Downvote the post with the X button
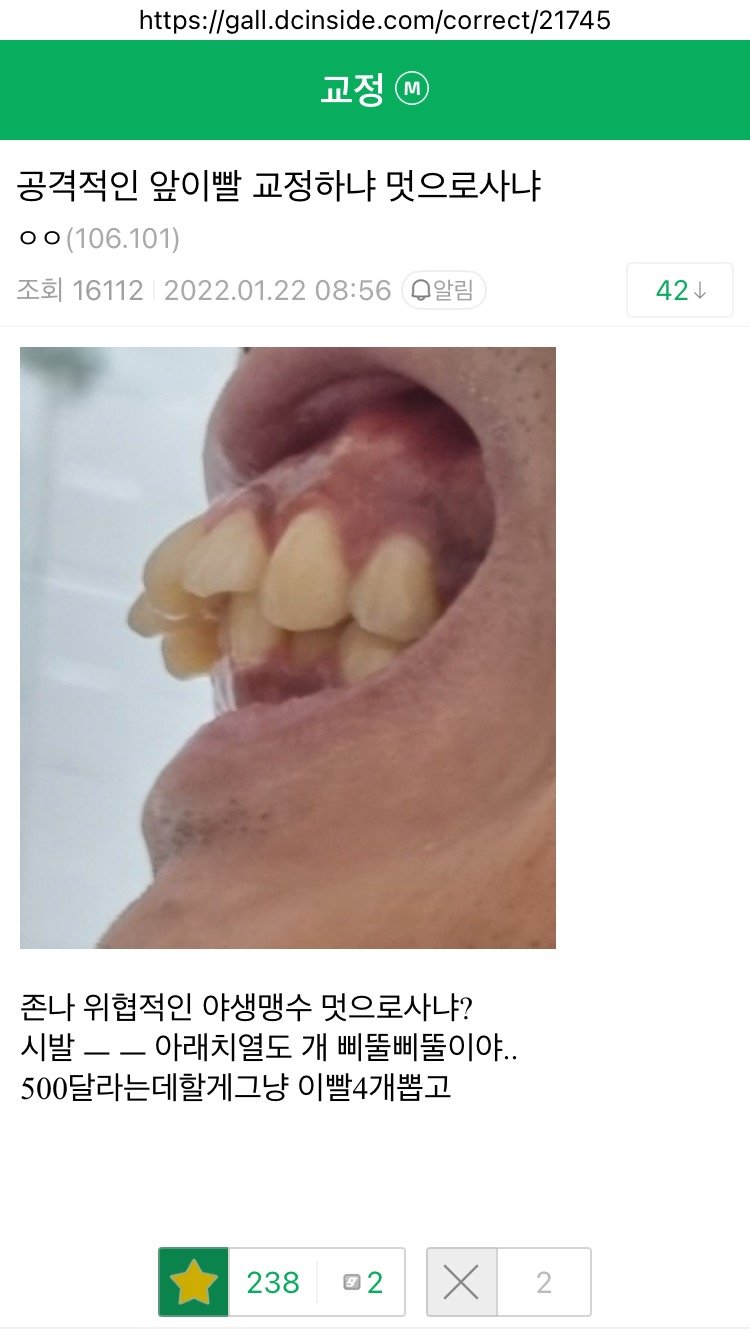 461,1282
